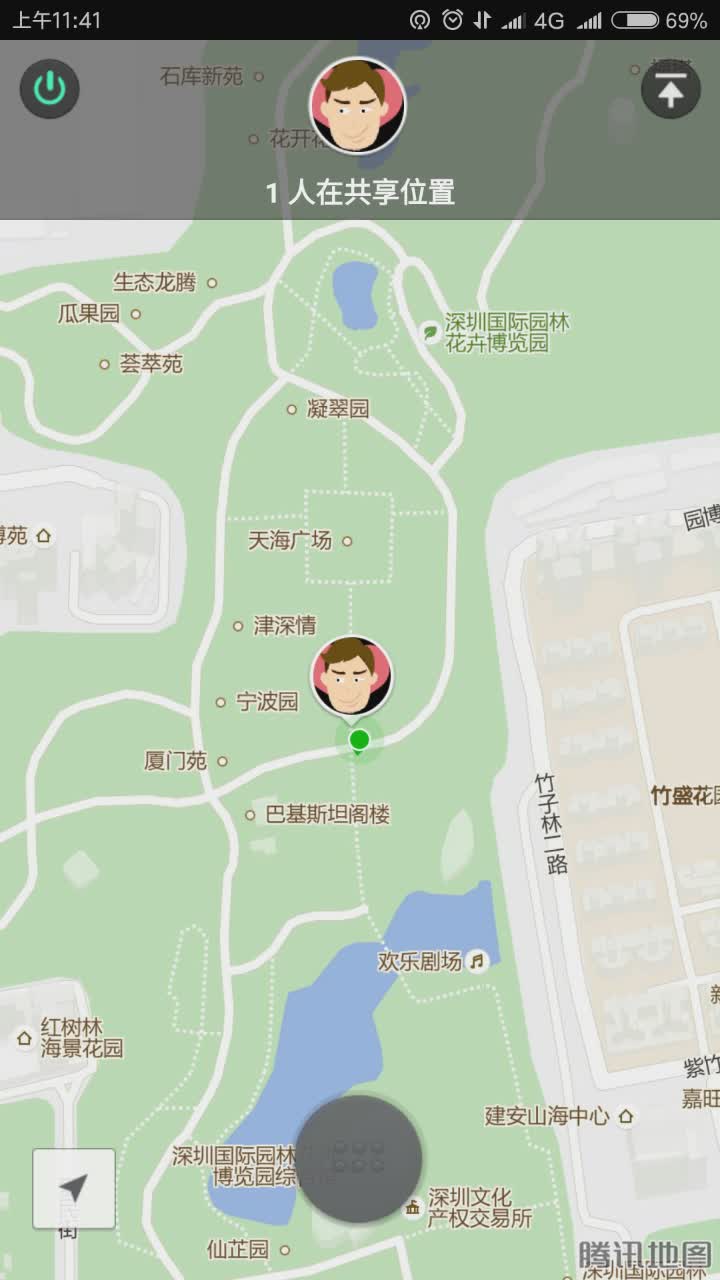Screen dimensions: 720x1280
Task: Minimize the location sharing screen
Action: tap(670, 90)
